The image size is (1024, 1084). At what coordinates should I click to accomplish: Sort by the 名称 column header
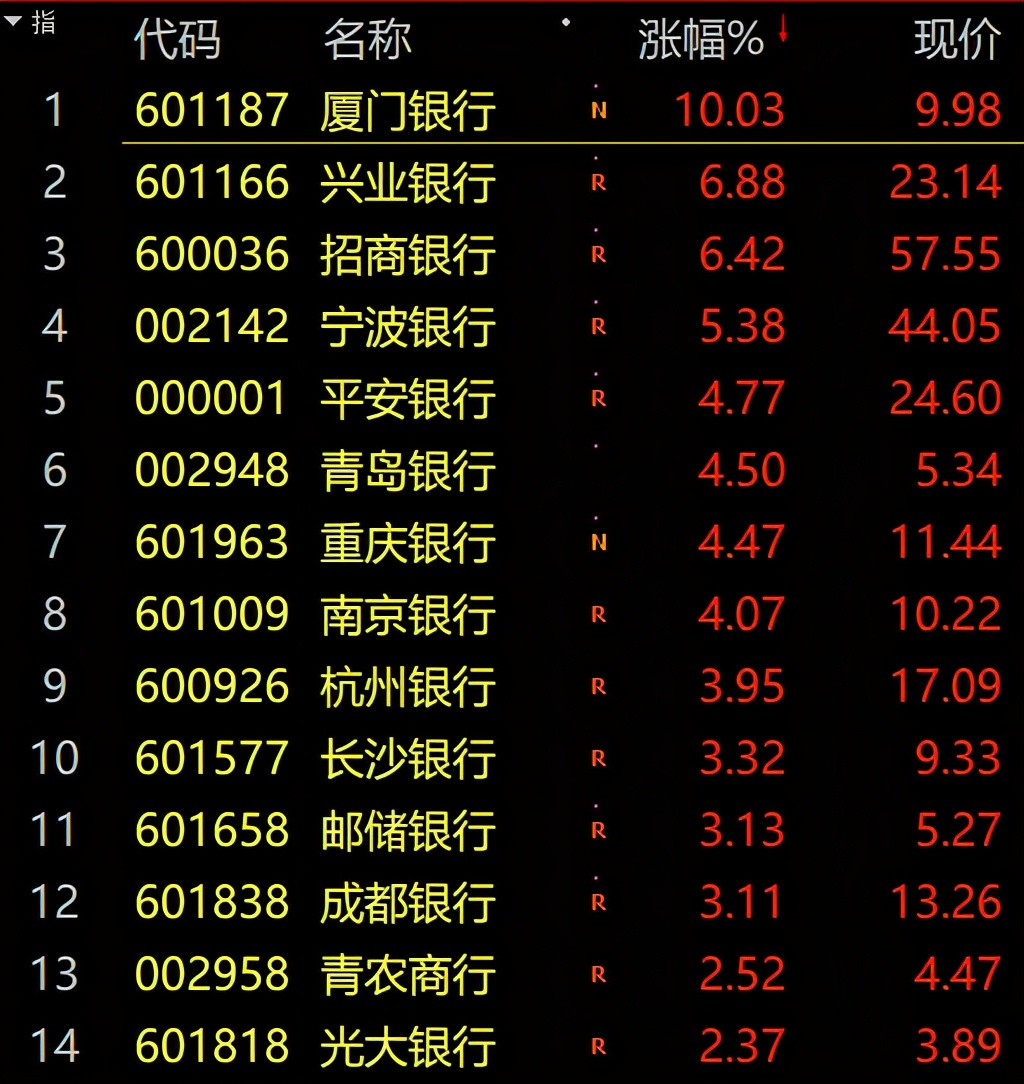(x=367, y=40)
